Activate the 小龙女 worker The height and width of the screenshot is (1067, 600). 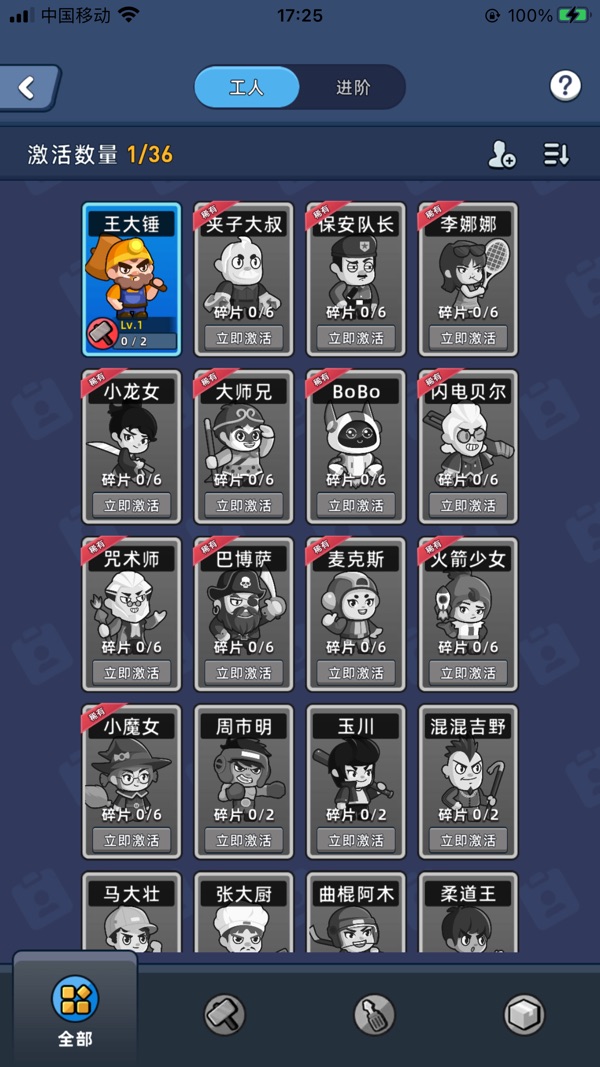132,505
